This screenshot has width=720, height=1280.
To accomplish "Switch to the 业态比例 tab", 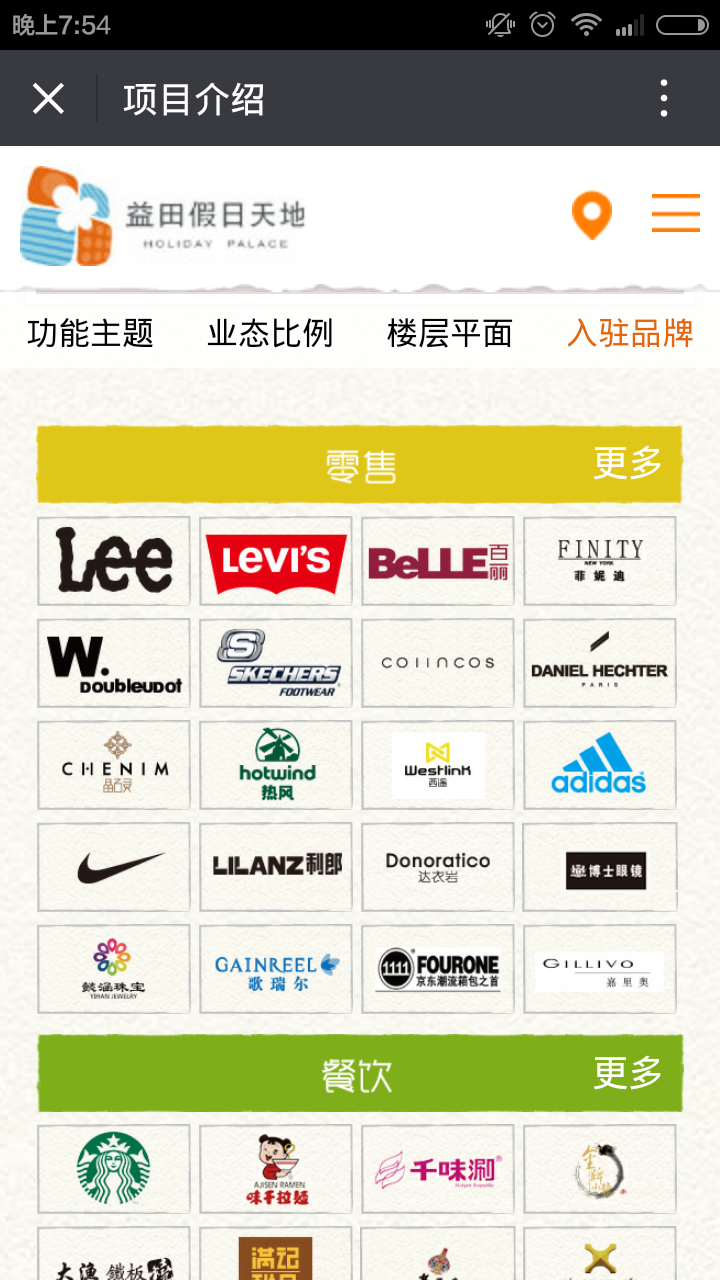I will click(x=271, y=334).
